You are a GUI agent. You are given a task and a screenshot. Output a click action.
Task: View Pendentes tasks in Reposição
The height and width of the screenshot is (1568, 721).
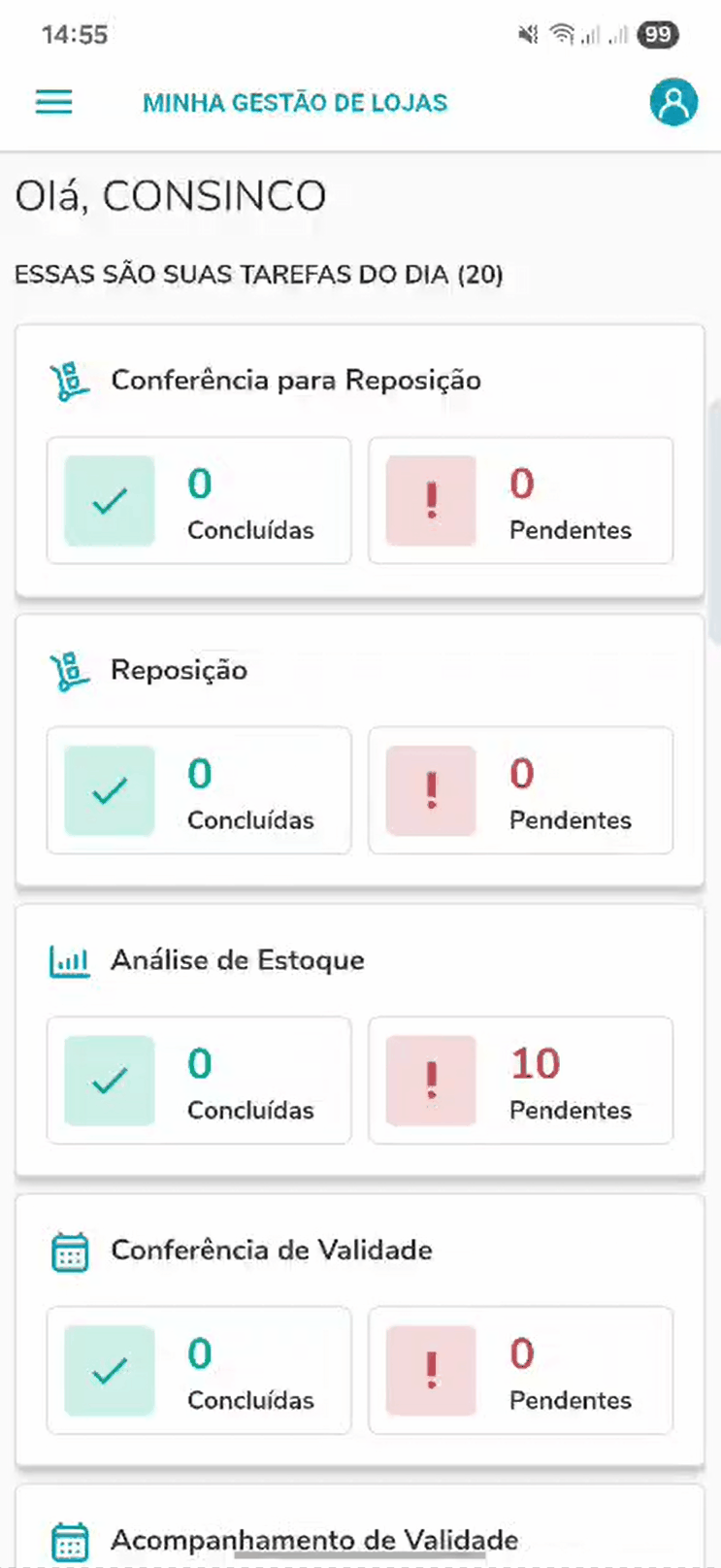coord(520,791)
